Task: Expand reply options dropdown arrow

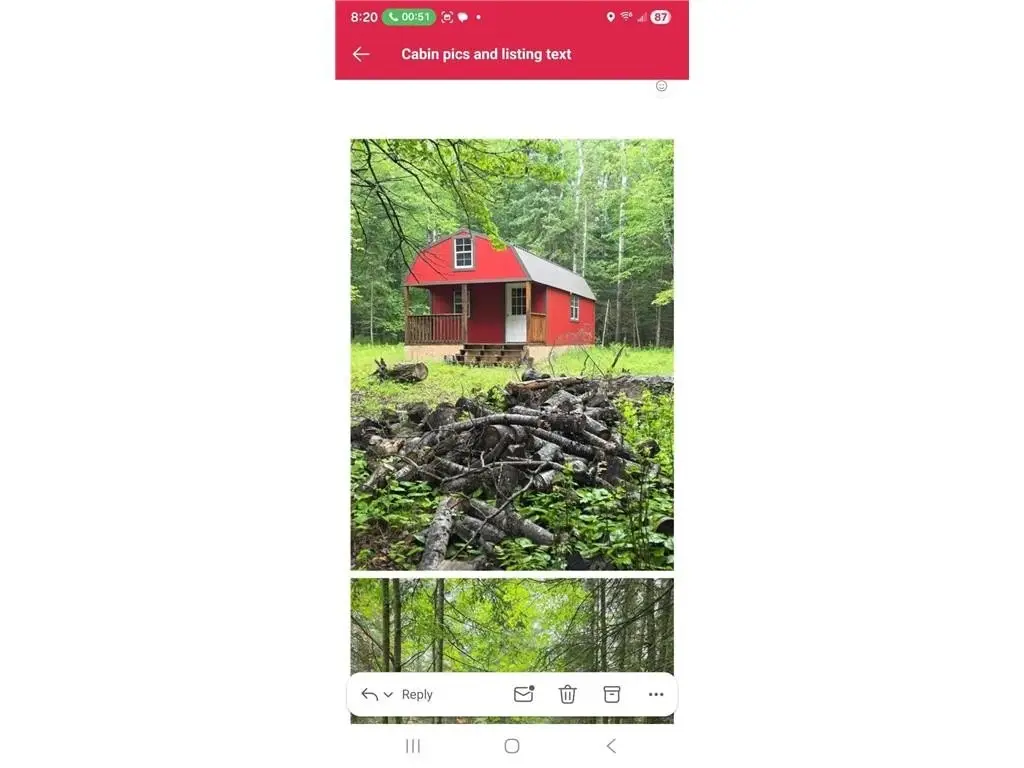Action: tap(388, 695)
